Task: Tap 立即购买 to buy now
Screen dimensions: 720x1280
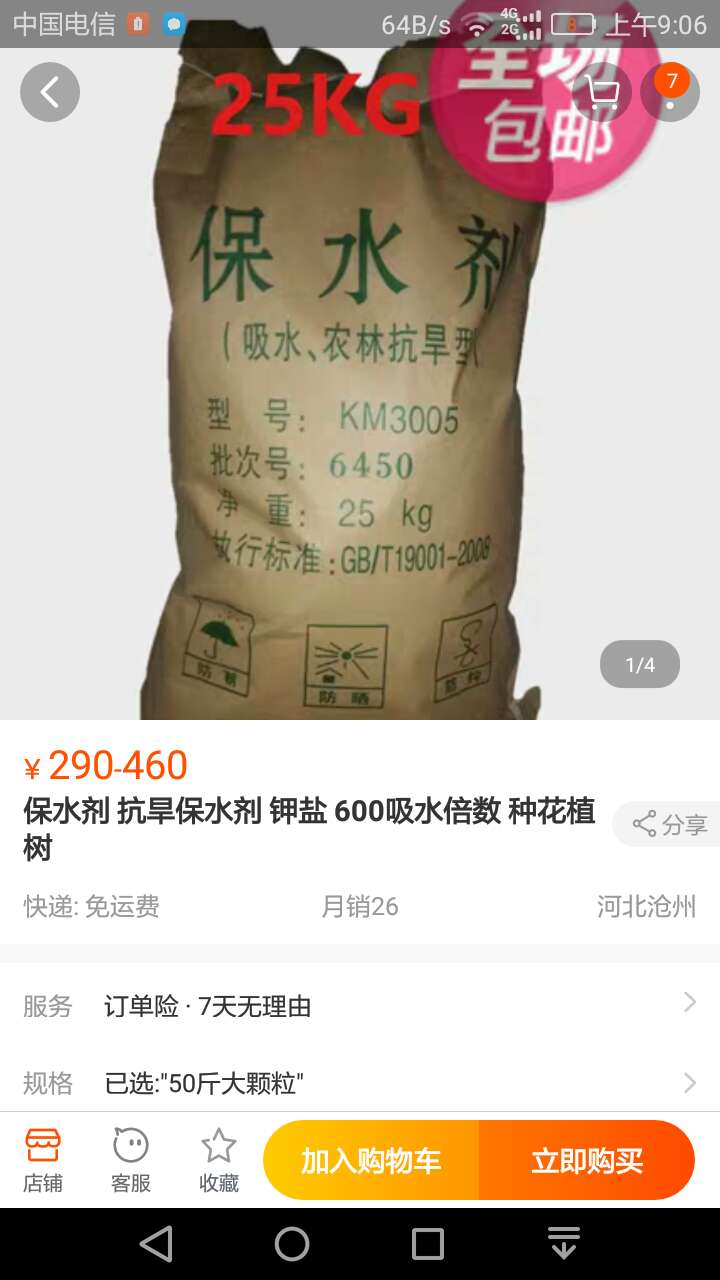Action: point(587,1160)
